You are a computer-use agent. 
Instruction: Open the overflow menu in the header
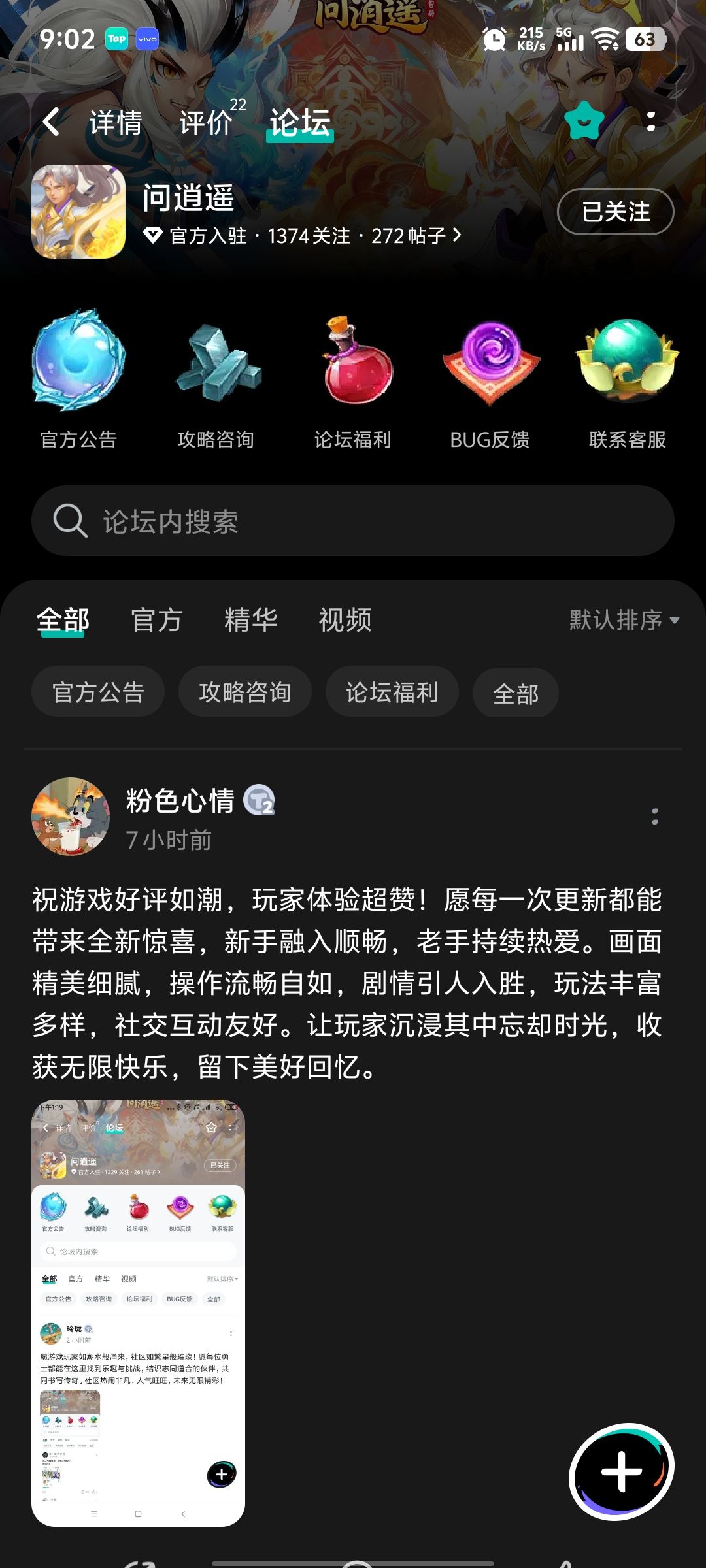point(650,122)
